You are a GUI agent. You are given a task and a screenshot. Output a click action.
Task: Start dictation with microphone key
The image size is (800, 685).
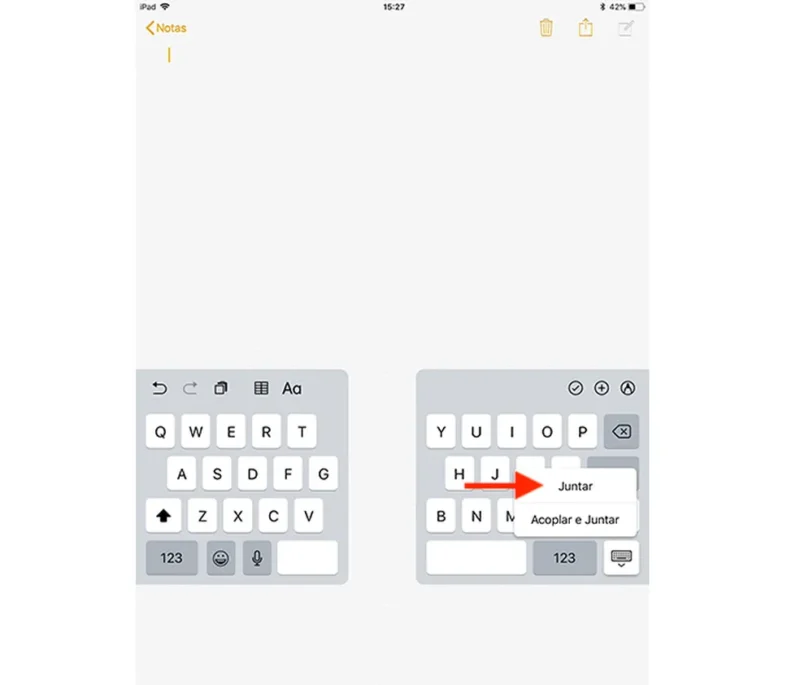pos(257,558)
